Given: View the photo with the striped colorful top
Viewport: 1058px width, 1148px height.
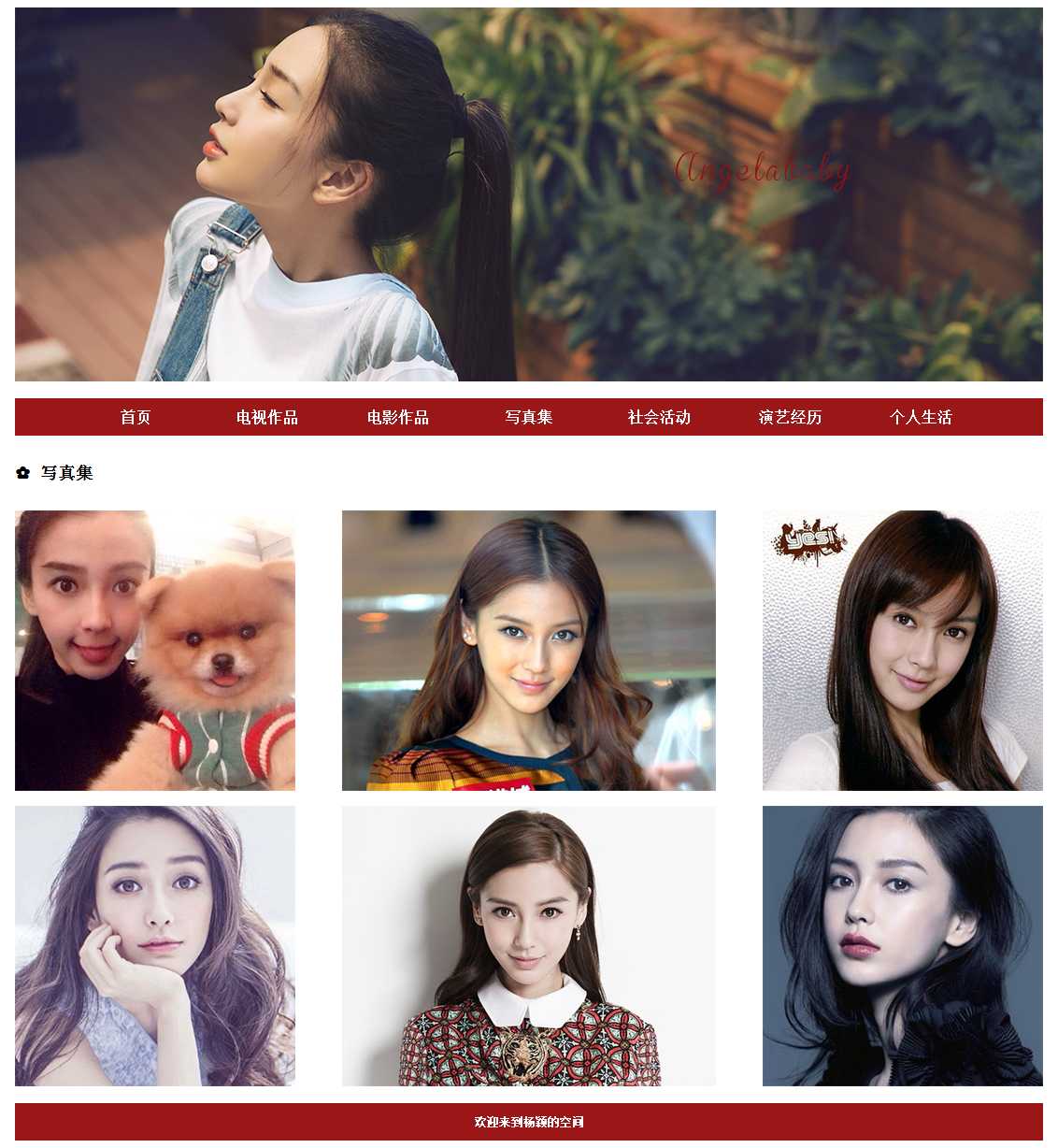Looking at the screenshot, I should coord(529,651).
